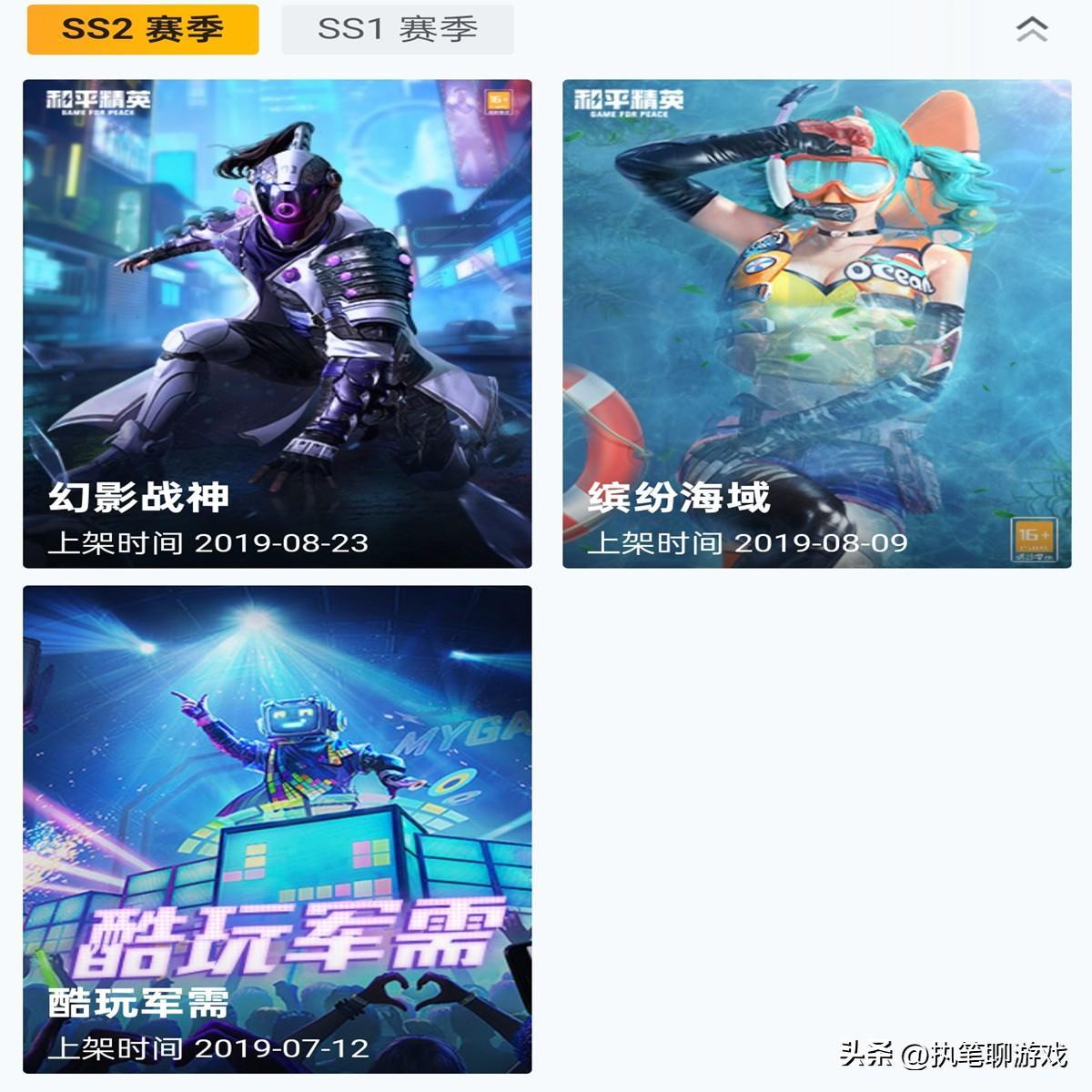Open the 幻影战神 card

coord(278,324)
